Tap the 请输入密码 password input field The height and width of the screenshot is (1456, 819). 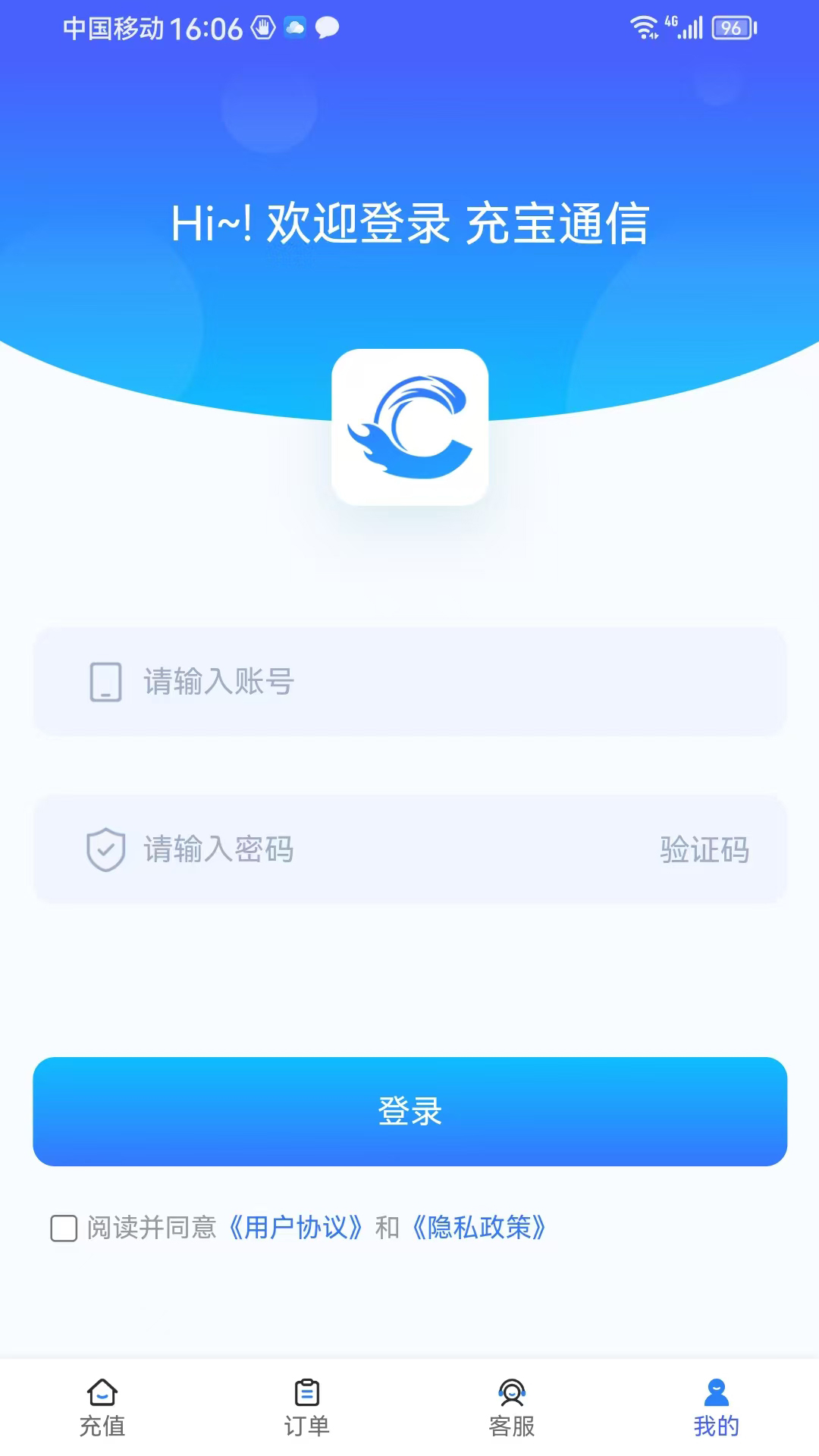coord(341,849)
